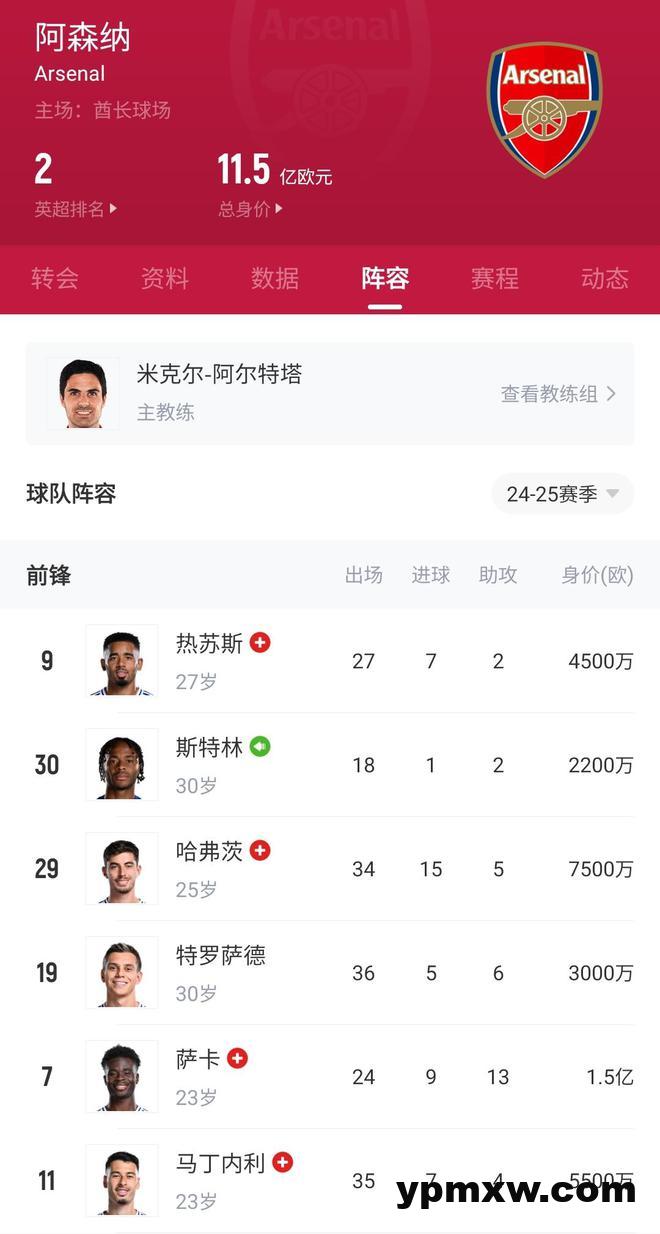Expand the 24-25赛季 season dropdown

pos(562,494)
